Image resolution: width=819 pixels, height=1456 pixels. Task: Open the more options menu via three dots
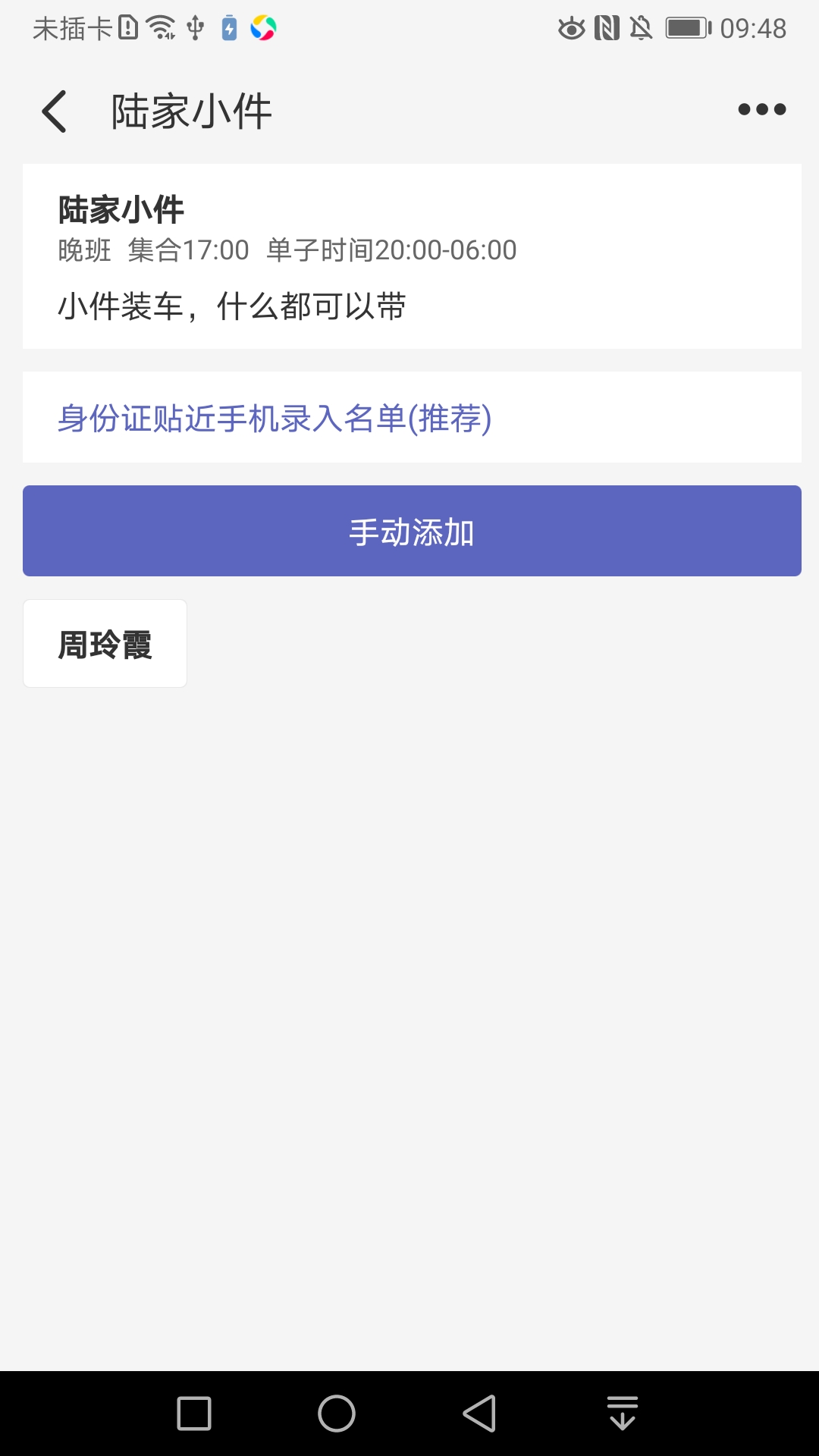tap(762, 108)
